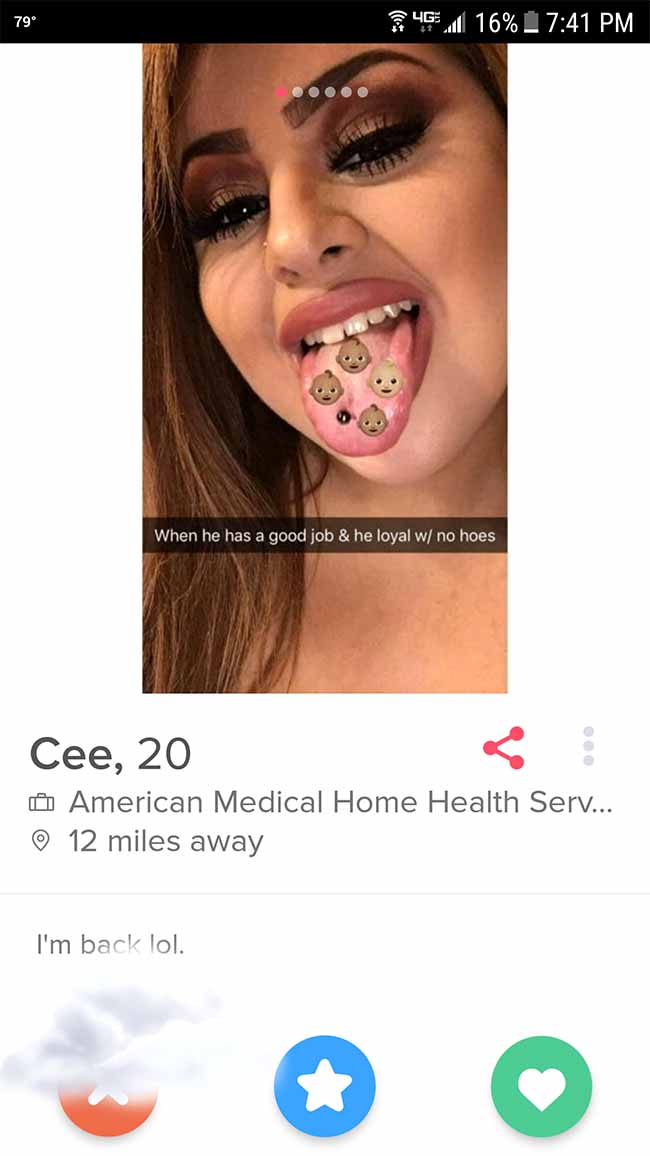Share Cee's profile

pyautogui.click(x=503, y=748)
